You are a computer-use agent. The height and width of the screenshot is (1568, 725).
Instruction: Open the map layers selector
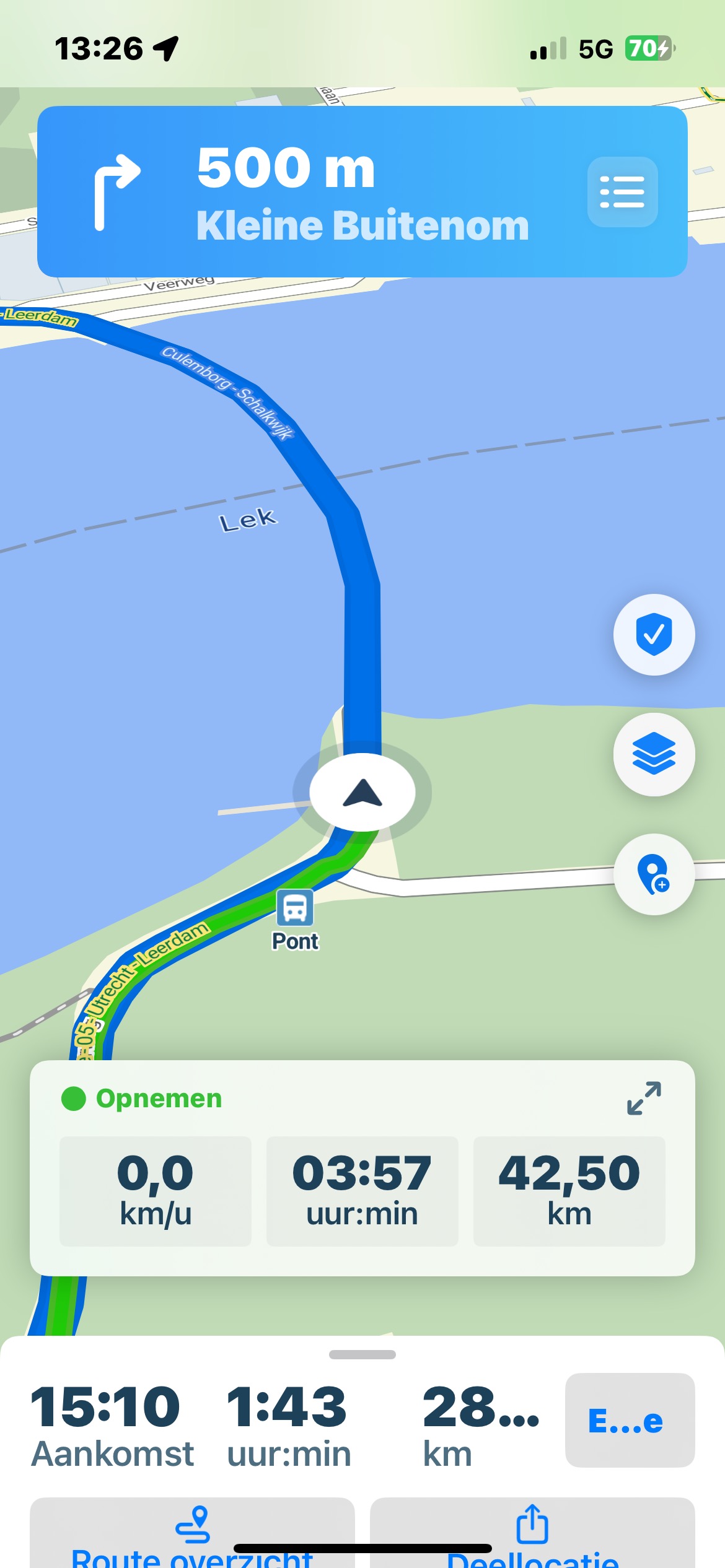pos(654,754)
